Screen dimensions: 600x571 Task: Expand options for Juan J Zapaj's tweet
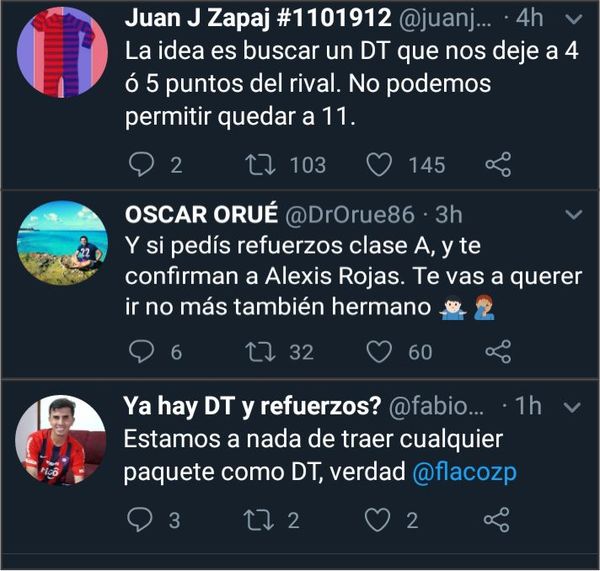click(x=574, y=21)
